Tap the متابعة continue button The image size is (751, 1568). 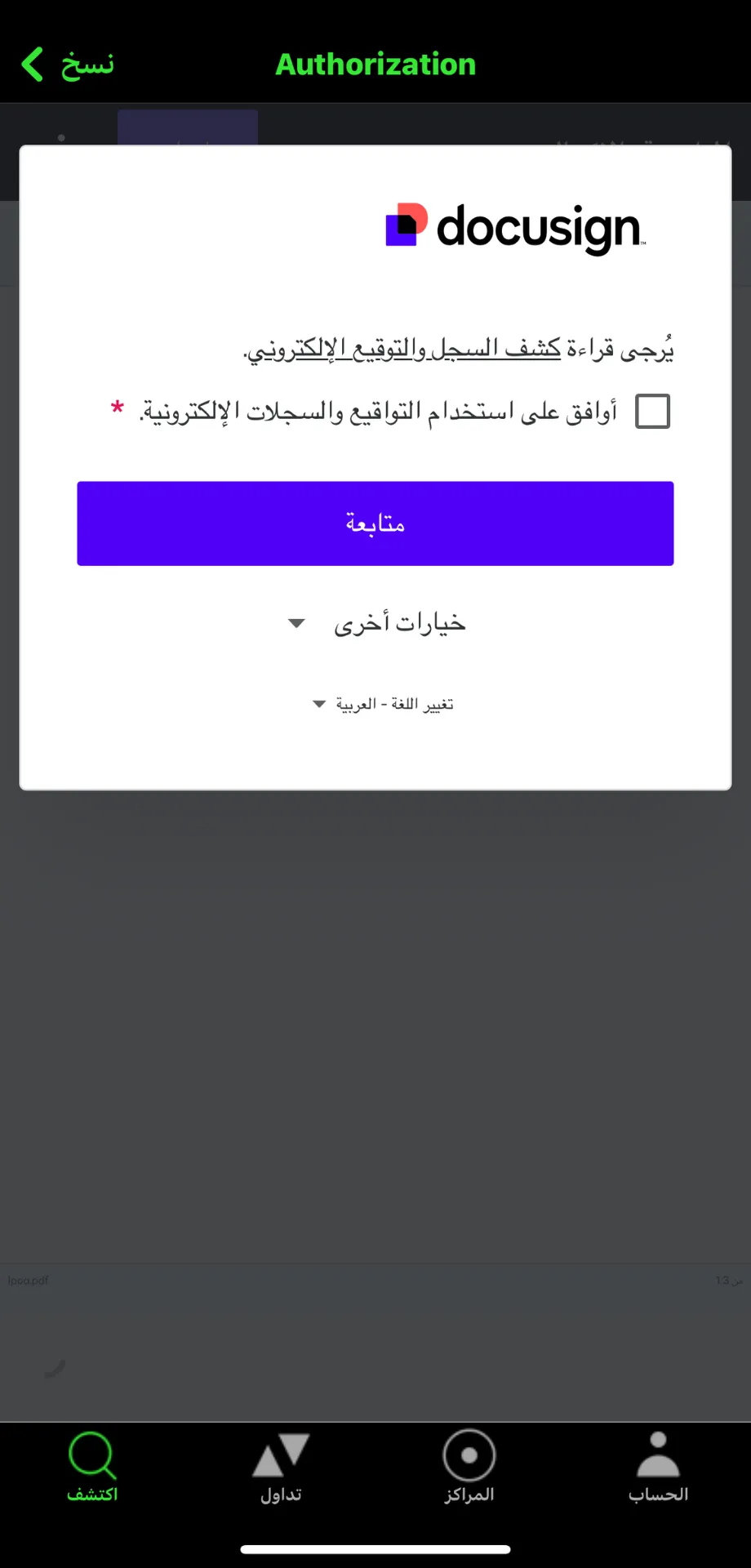375,523
